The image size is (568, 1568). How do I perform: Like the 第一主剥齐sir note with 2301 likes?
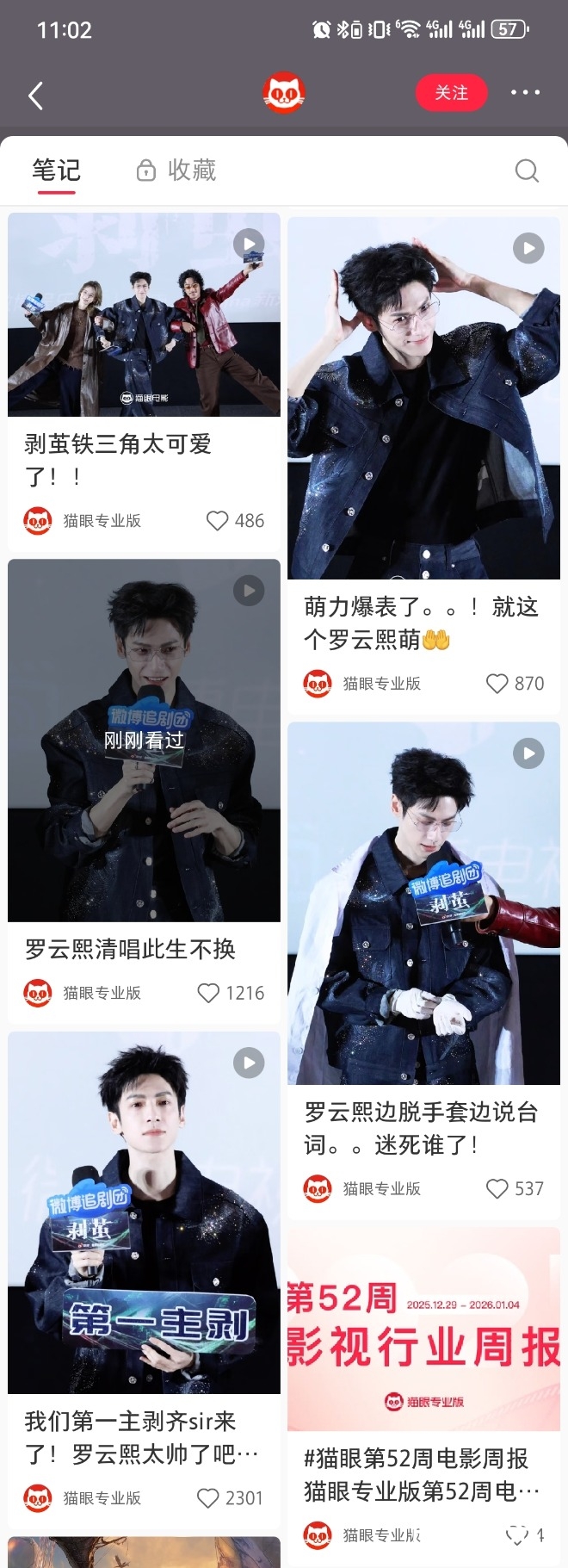(208, 1498)
